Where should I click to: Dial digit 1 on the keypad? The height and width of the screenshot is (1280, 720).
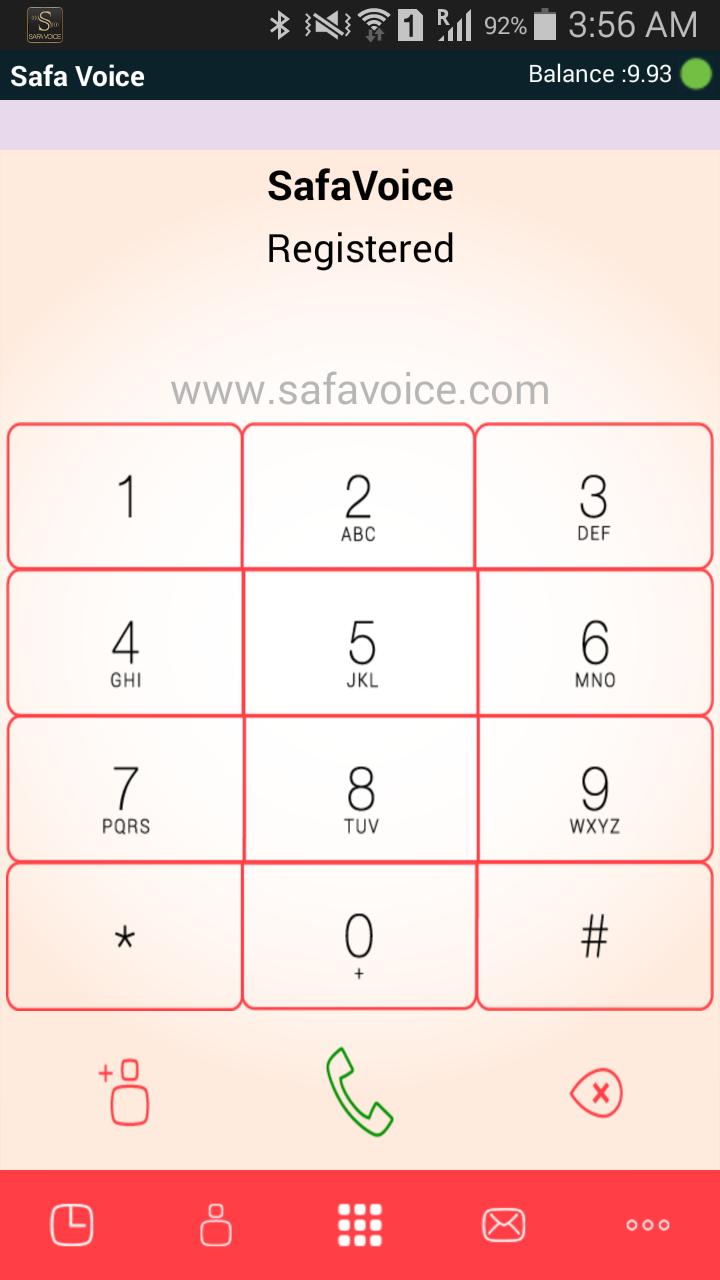(x=125, y=497)
